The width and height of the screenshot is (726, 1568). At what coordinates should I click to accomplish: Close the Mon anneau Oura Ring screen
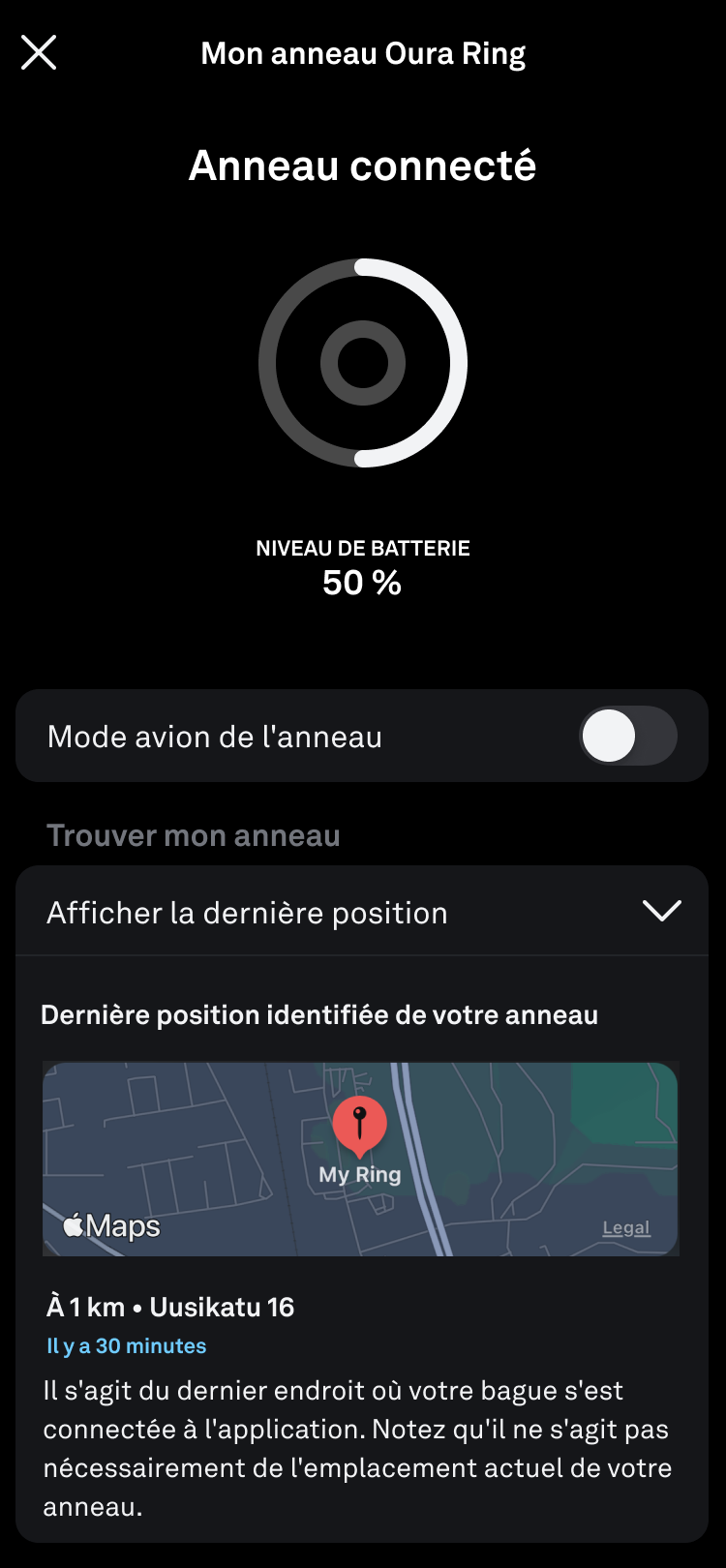pyautogui.click(x=39, y=53)
